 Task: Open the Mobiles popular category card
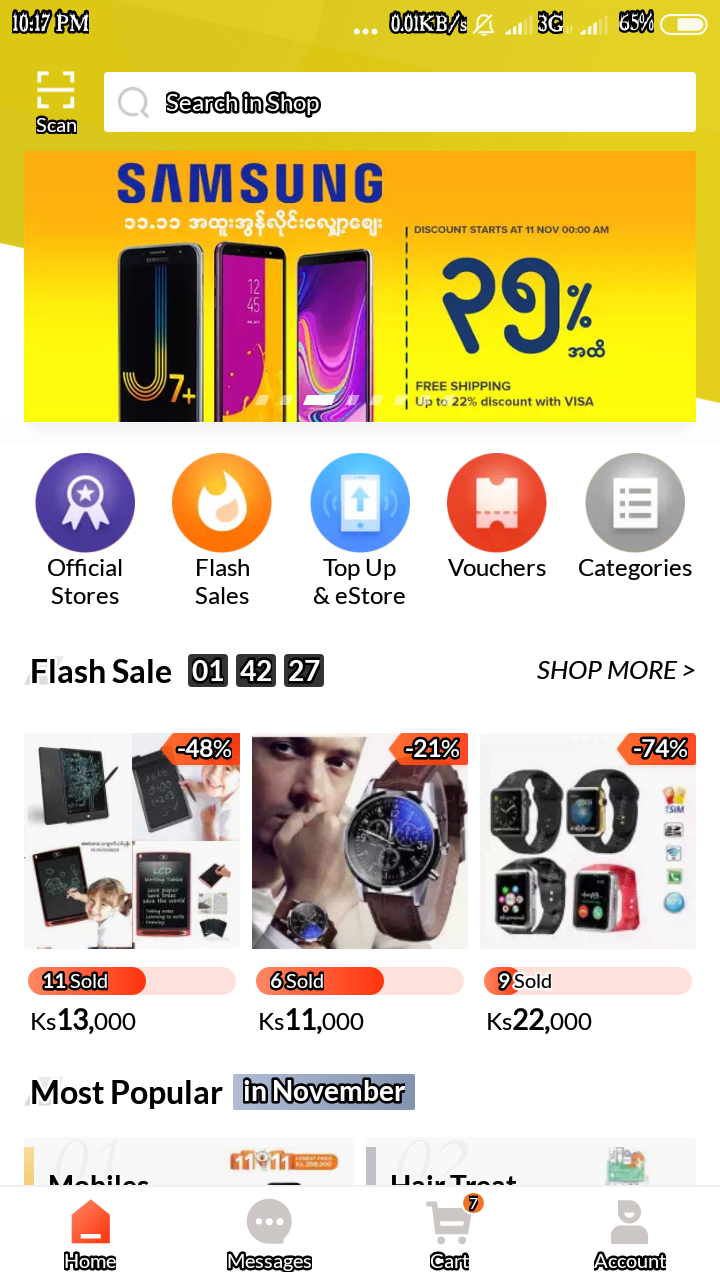[189, 1162]
